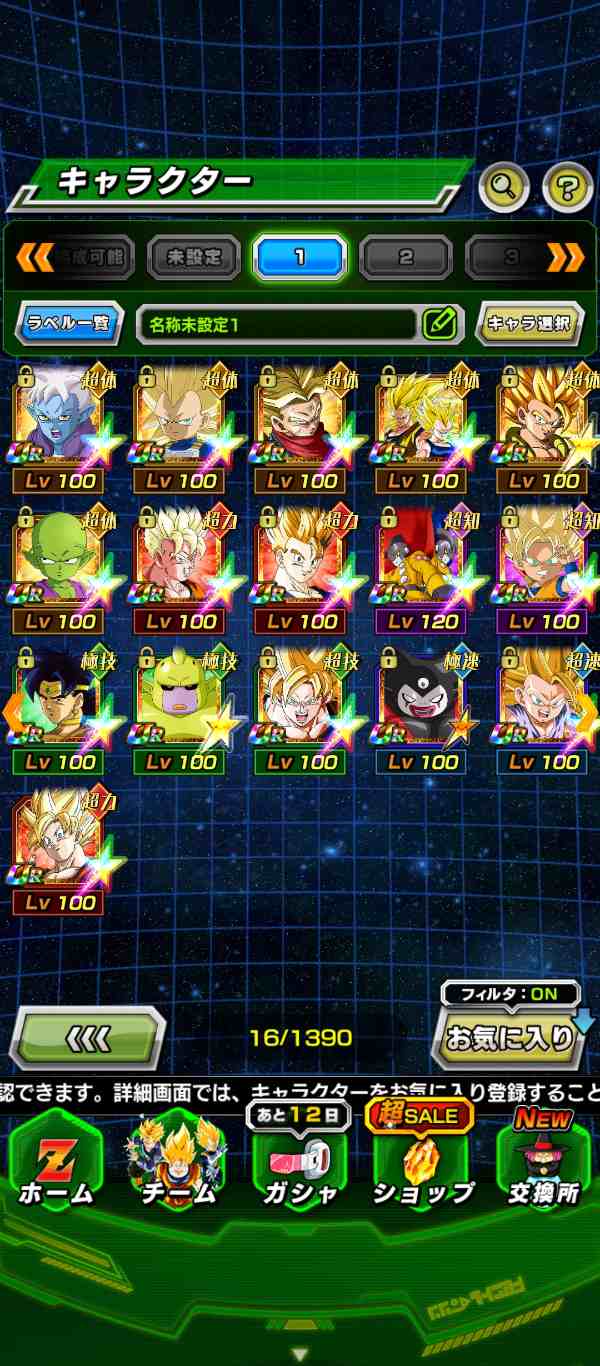Image resolution: width=600 pixels, height=1366 pixels.
Task: Toggle the お気に入り favorites filter
Action: point(511,1037)
